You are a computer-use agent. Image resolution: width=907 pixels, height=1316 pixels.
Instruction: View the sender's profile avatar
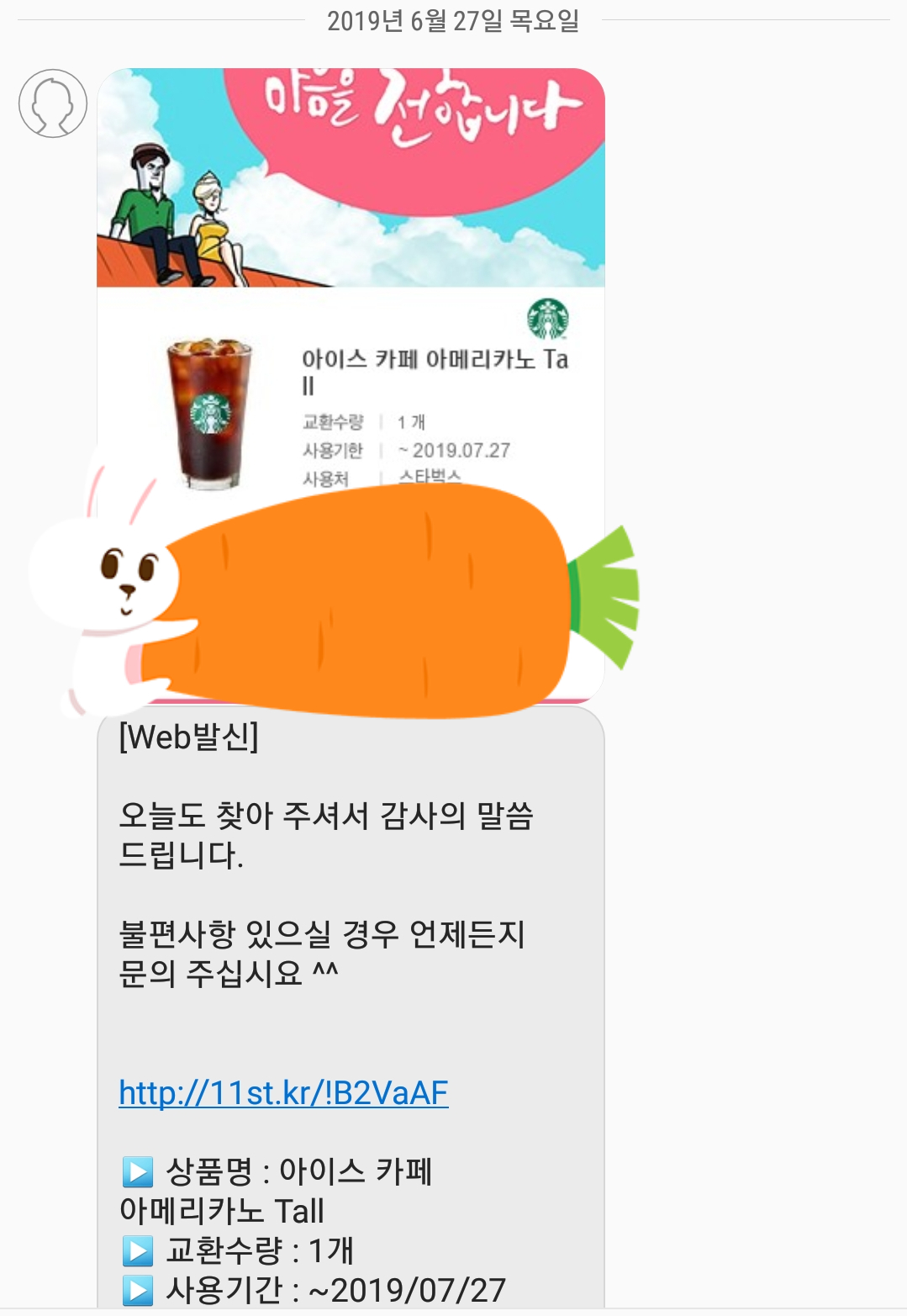click(53, 103)
